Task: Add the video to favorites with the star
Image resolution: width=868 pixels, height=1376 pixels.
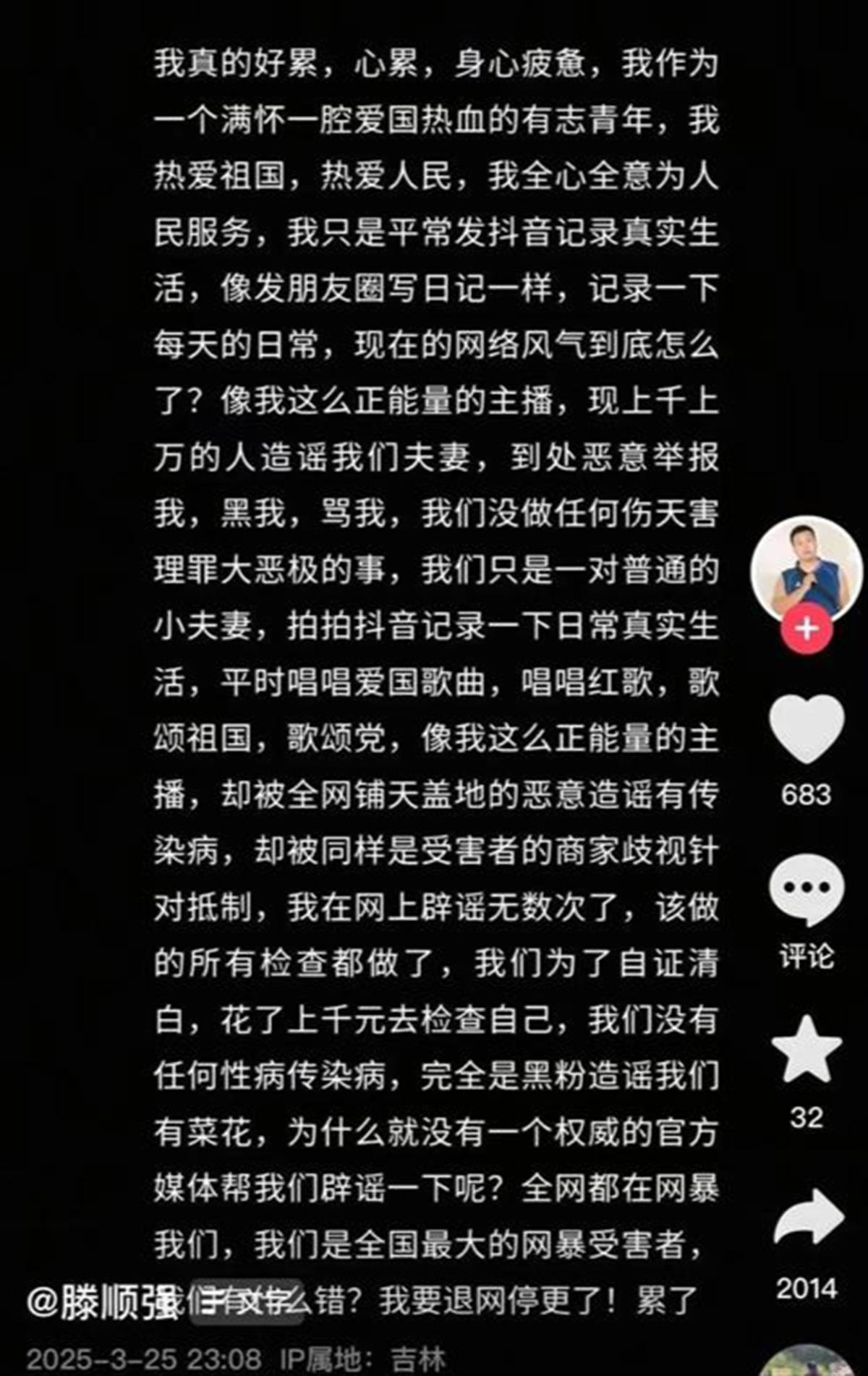Action: coord(807,1049)
